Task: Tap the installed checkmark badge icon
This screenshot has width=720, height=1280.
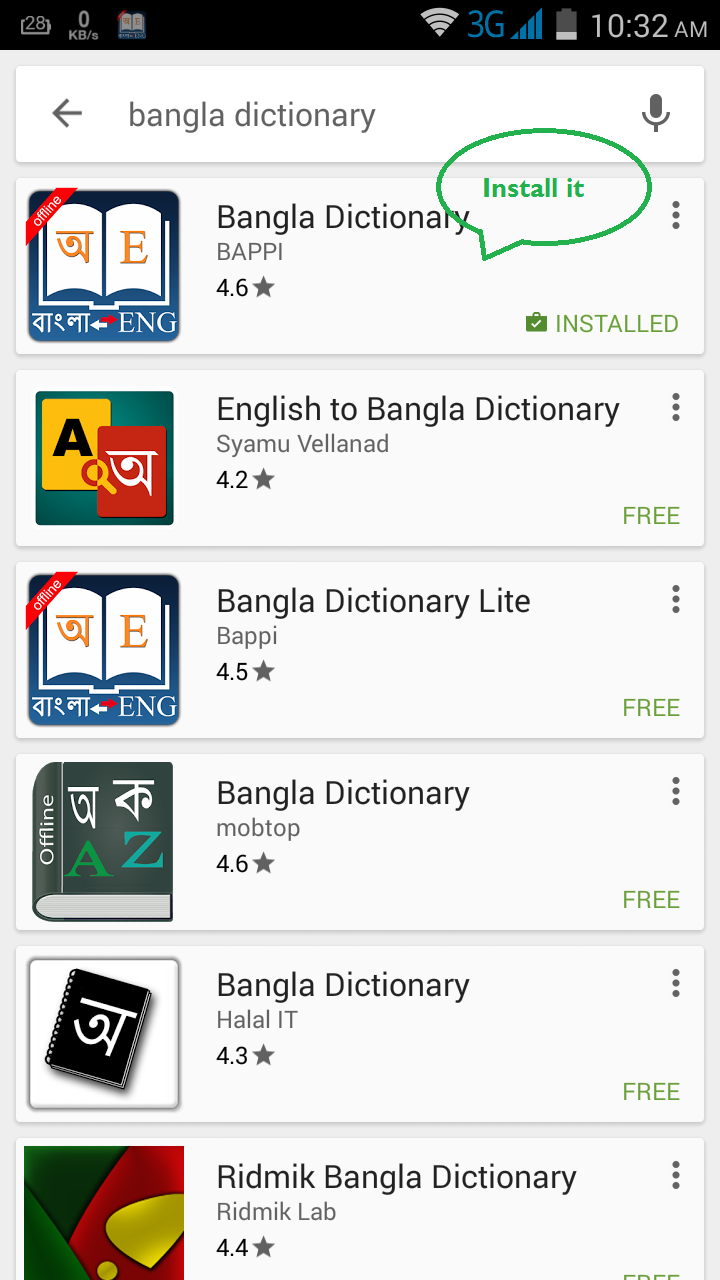Action: point(536,323)
